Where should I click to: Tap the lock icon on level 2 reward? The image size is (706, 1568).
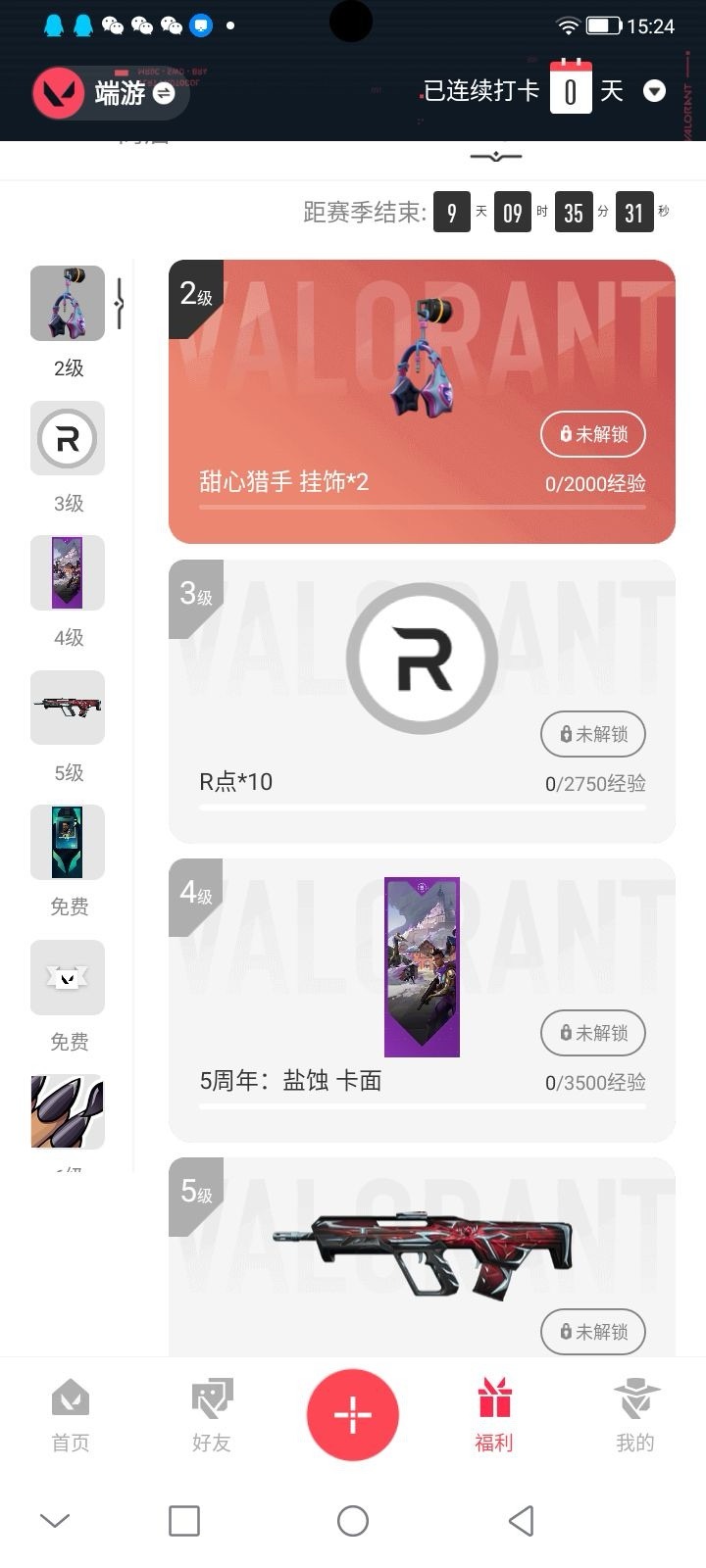pyautogui.click(x=565, y=434)
